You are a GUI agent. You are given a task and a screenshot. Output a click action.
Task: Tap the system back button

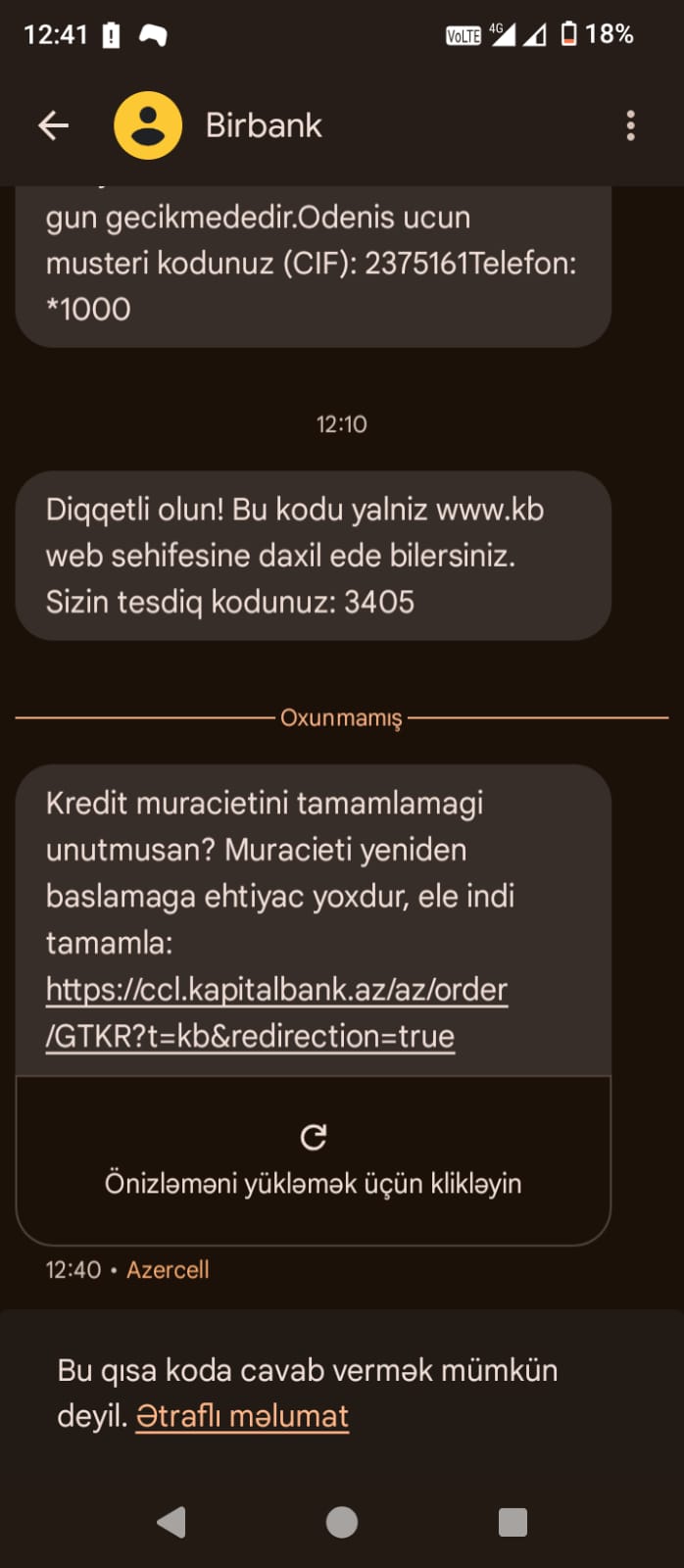point(171,1522)
